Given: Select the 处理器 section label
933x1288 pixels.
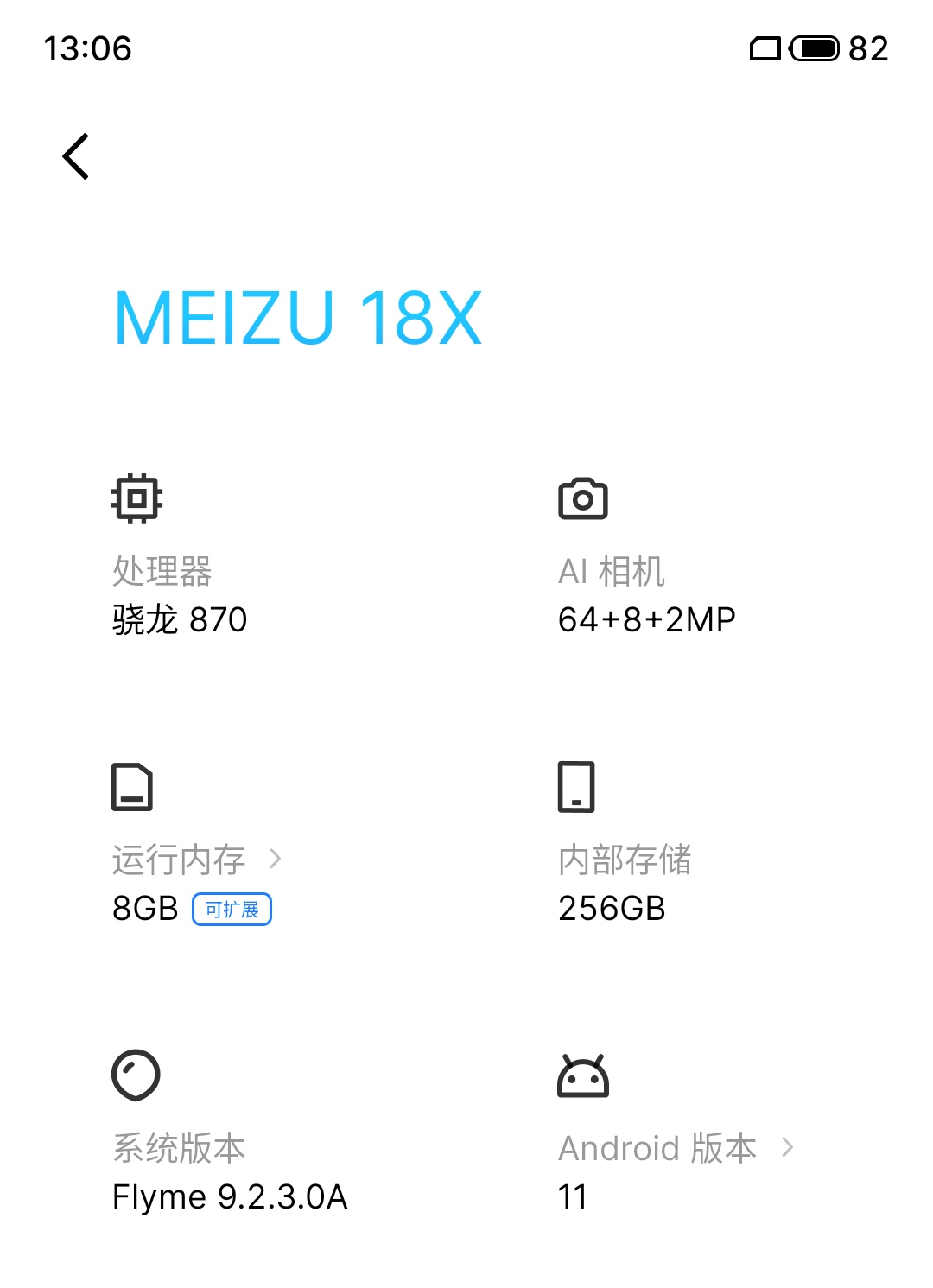Looking at the screenshot, I should pos(164,569).
